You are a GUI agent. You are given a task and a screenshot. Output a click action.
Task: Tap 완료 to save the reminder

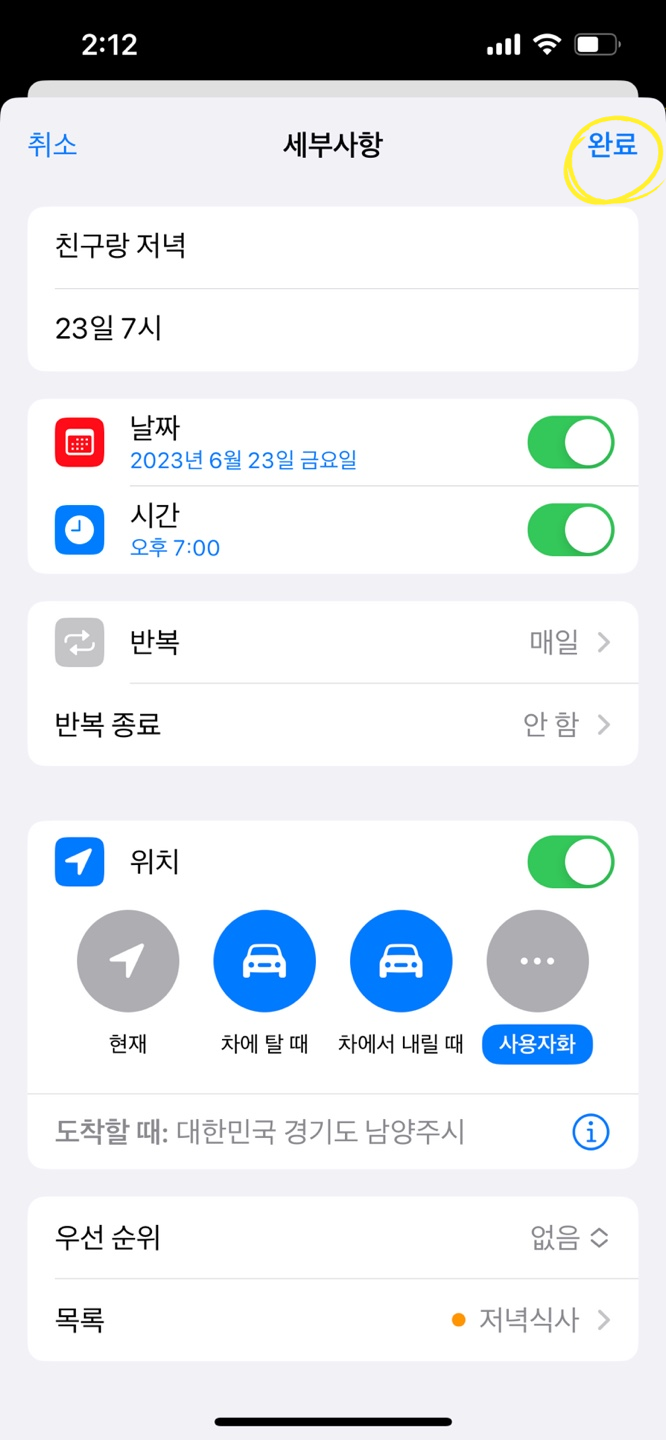click(612, 145)
